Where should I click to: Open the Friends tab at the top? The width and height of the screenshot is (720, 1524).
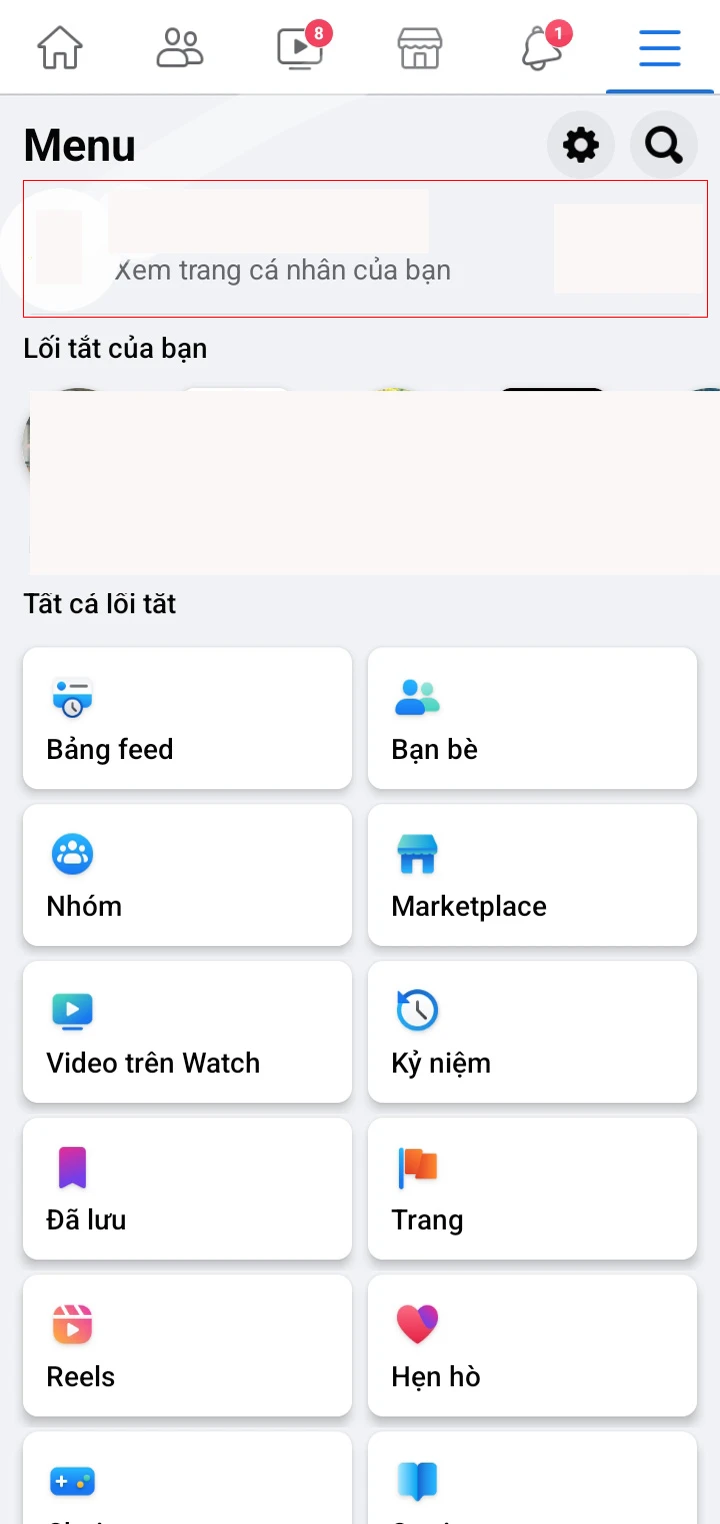click(x=180, y=47)
